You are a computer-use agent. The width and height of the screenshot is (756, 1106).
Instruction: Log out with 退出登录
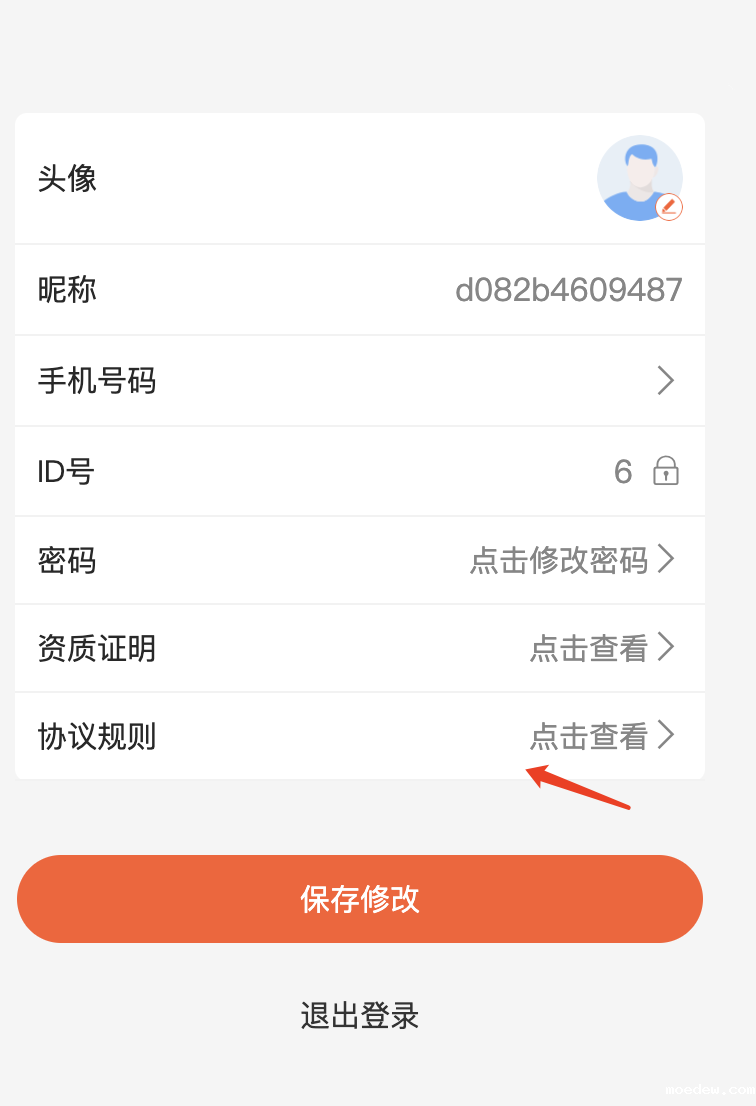(x=360, y=1016)
